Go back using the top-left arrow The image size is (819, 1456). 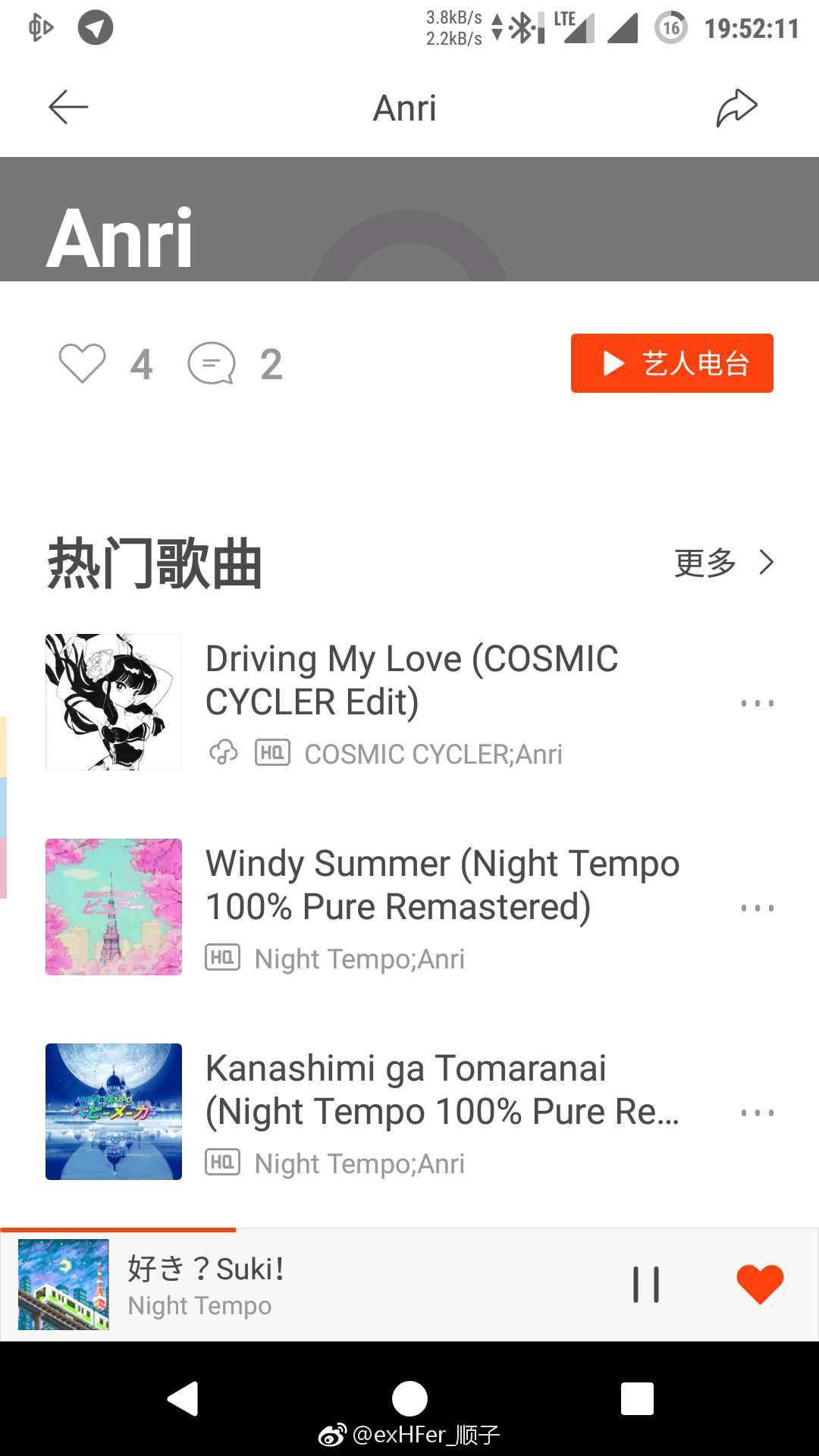point(68,107)
